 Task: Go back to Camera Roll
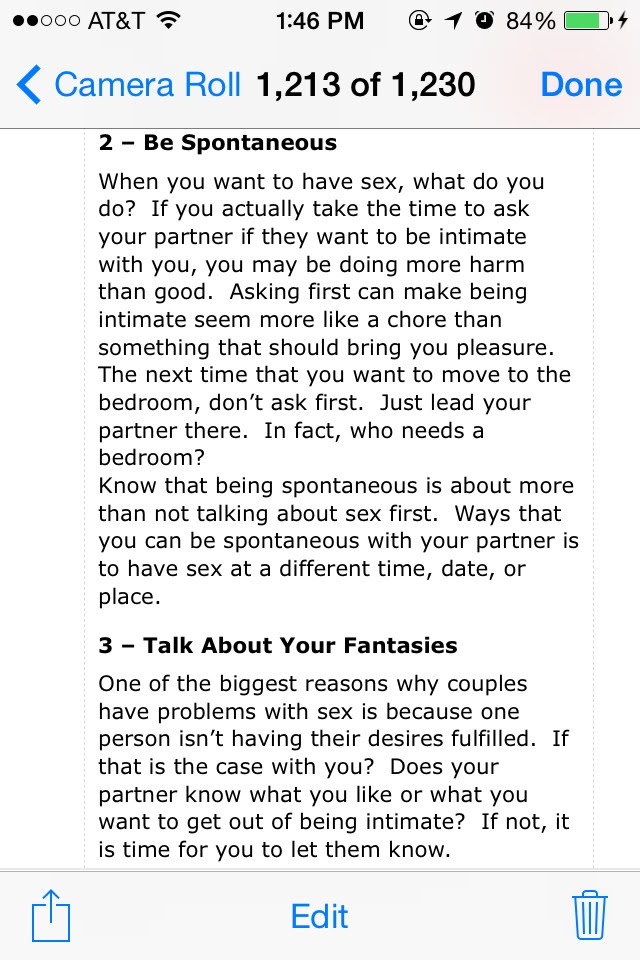click(128, 85)
